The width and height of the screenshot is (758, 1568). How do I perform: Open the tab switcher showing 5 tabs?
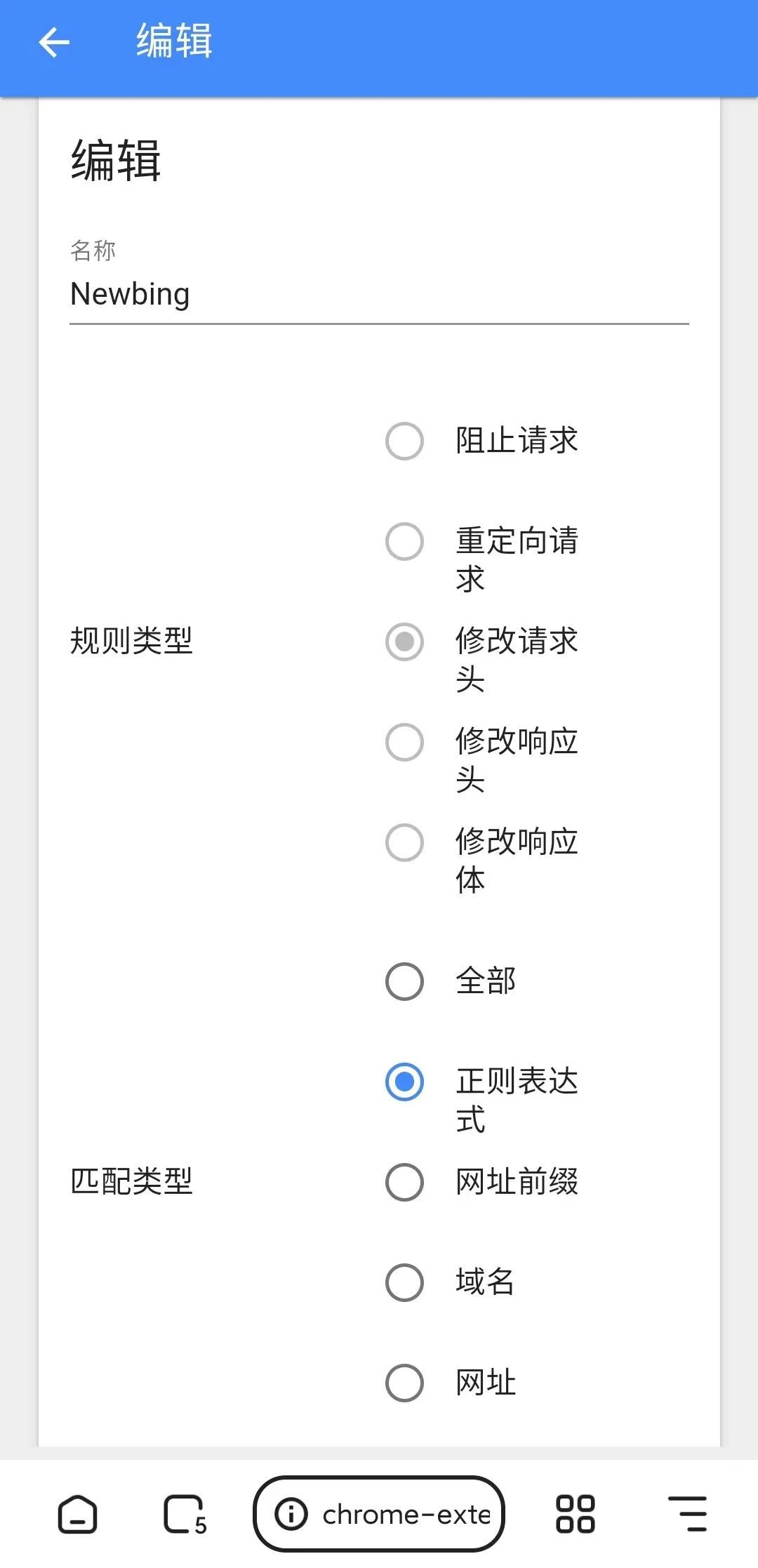click(185, 1514)
